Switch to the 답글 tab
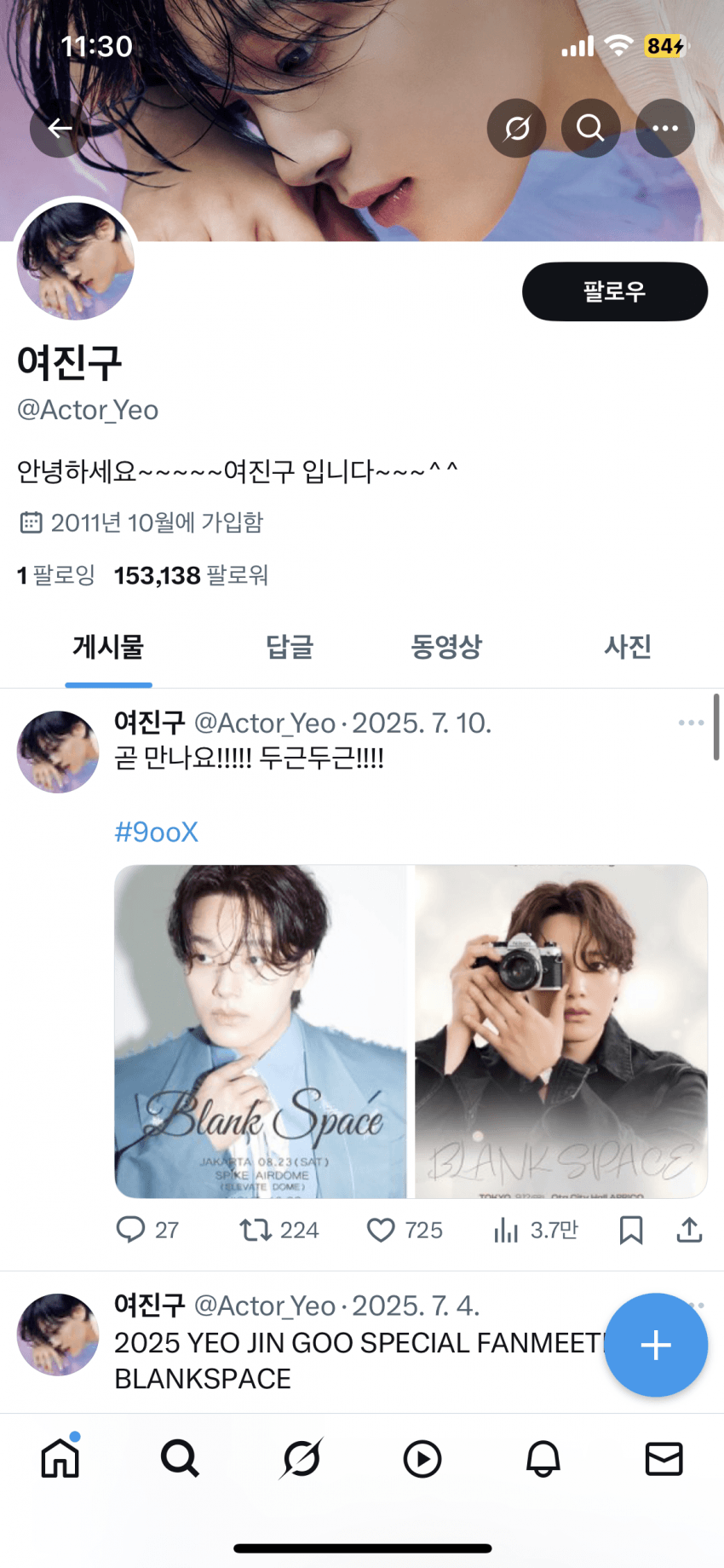 click(290, 647)
